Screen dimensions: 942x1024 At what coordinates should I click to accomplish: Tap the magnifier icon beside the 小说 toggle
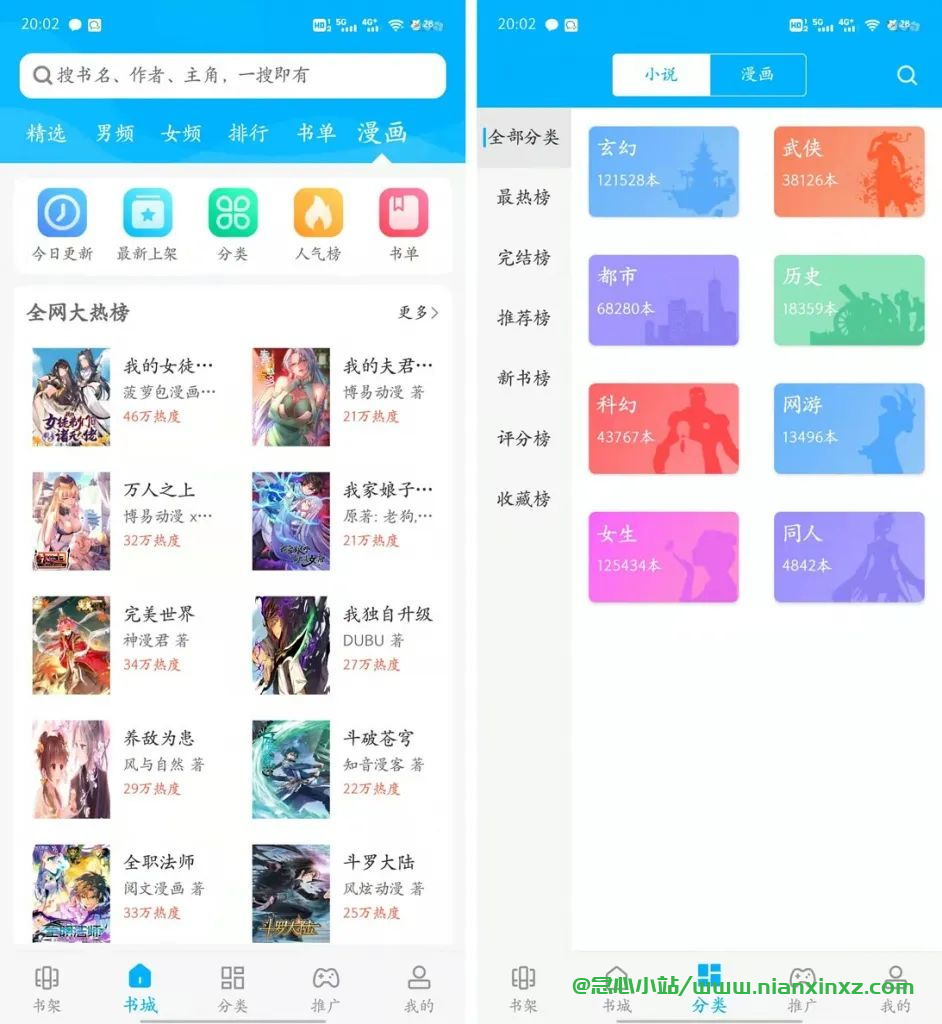pyautogui.click(x=906, y=75)
